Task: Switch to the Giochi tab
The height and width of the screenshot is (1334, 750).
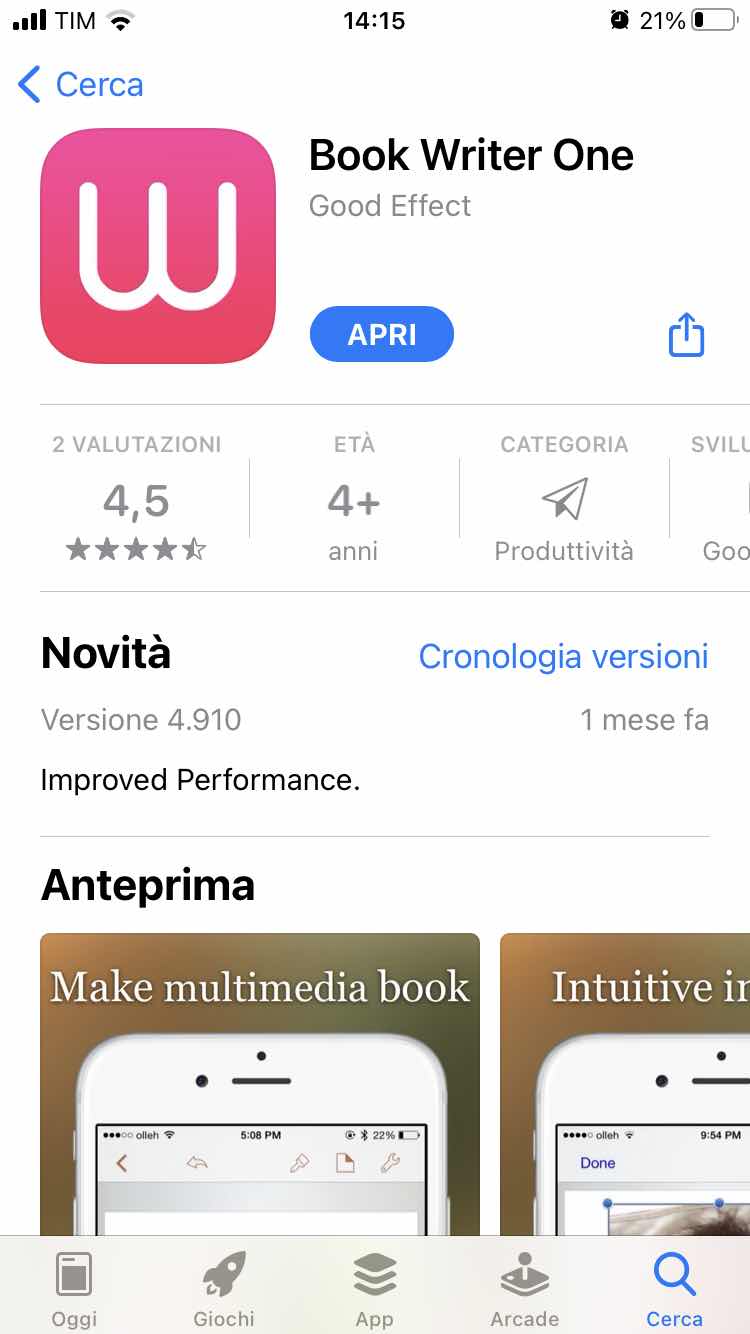Action: pyautogui.click(x=224, y=1290)
